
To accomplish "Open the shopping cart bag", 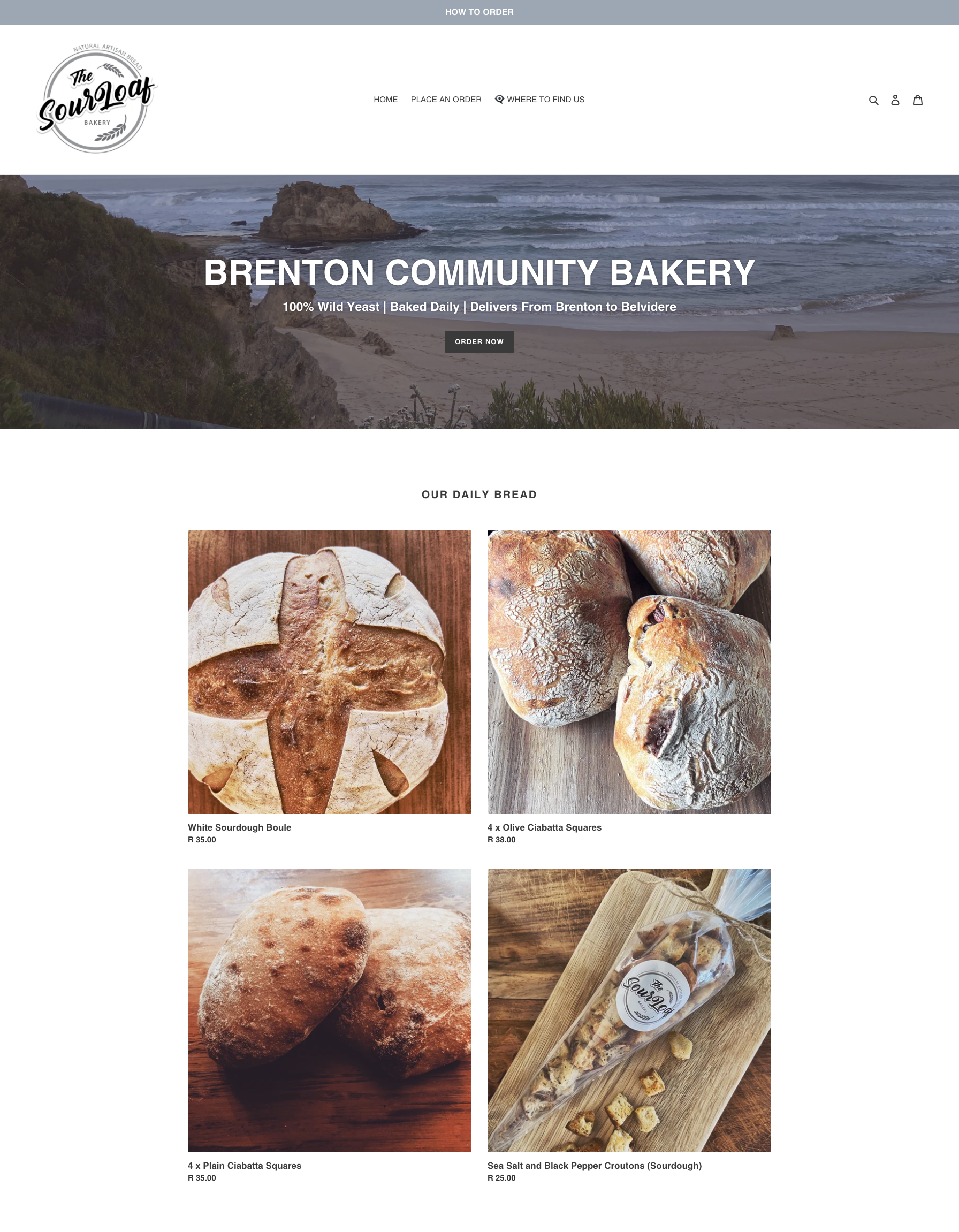I will click(918, 100).
